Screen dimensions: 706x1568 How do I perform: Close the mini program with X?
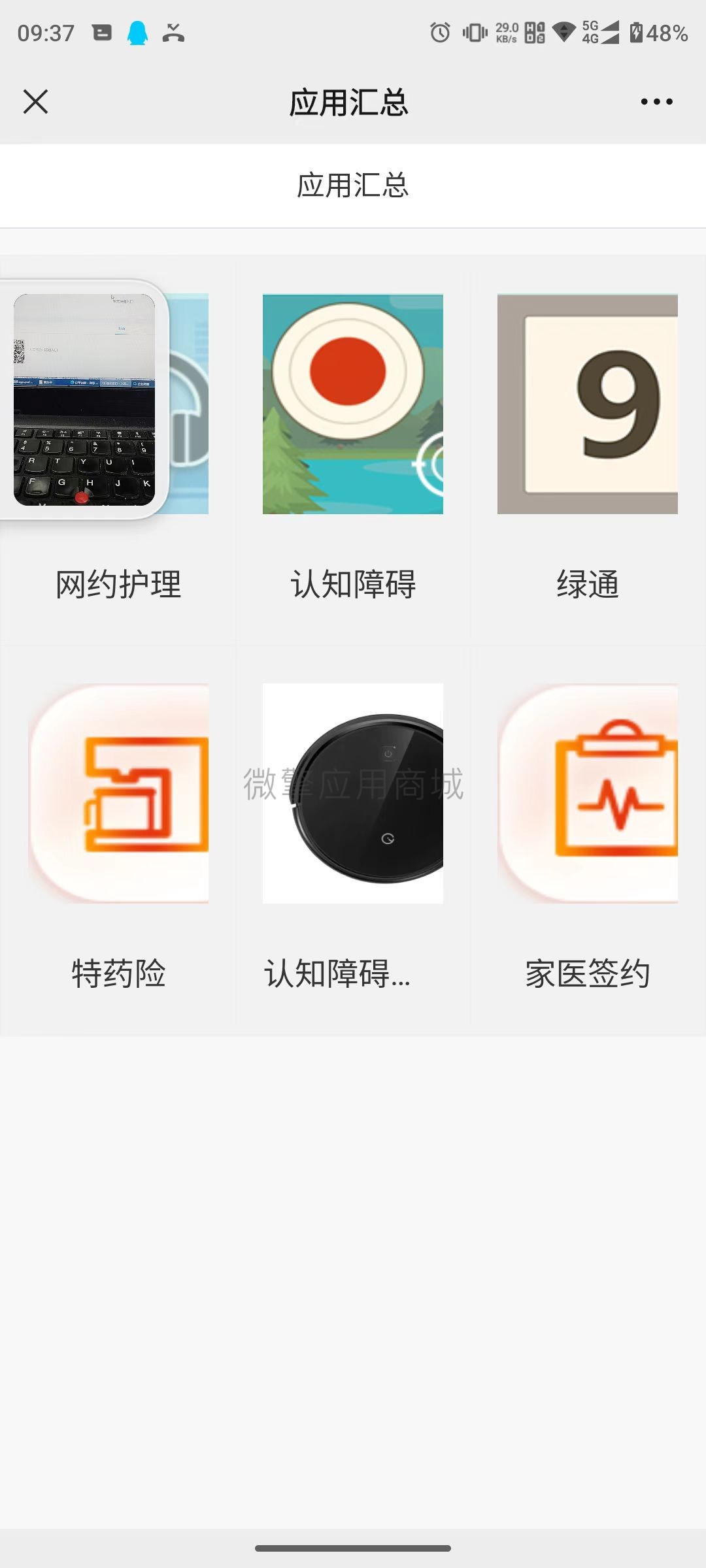[x=36, y=101]
